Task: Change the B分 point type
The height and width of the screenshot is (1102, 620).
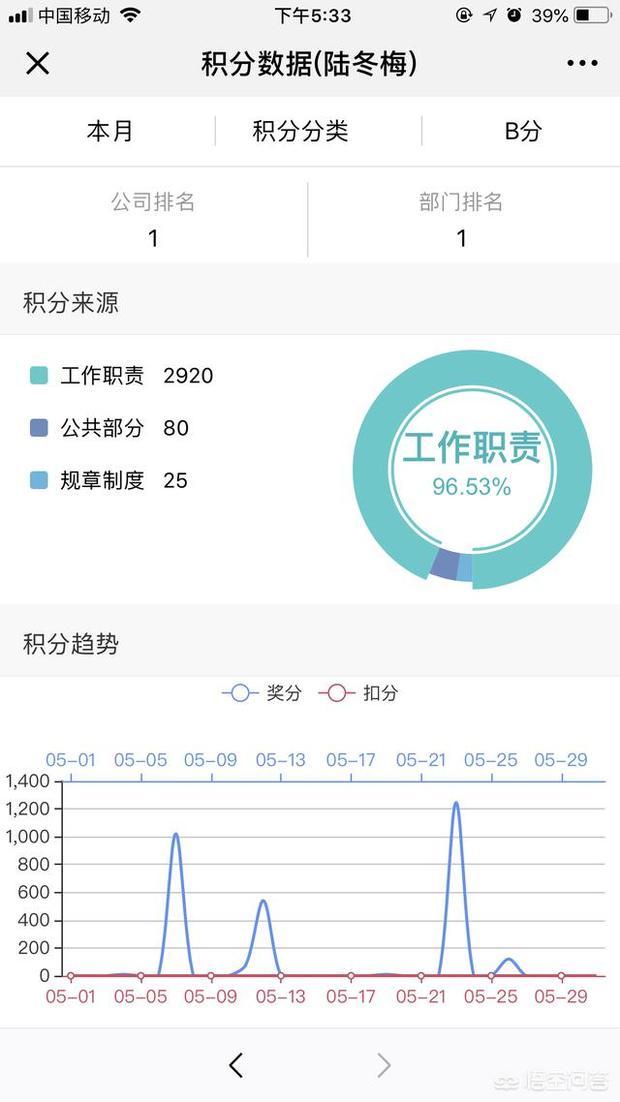Action: (x=522, y=131)
